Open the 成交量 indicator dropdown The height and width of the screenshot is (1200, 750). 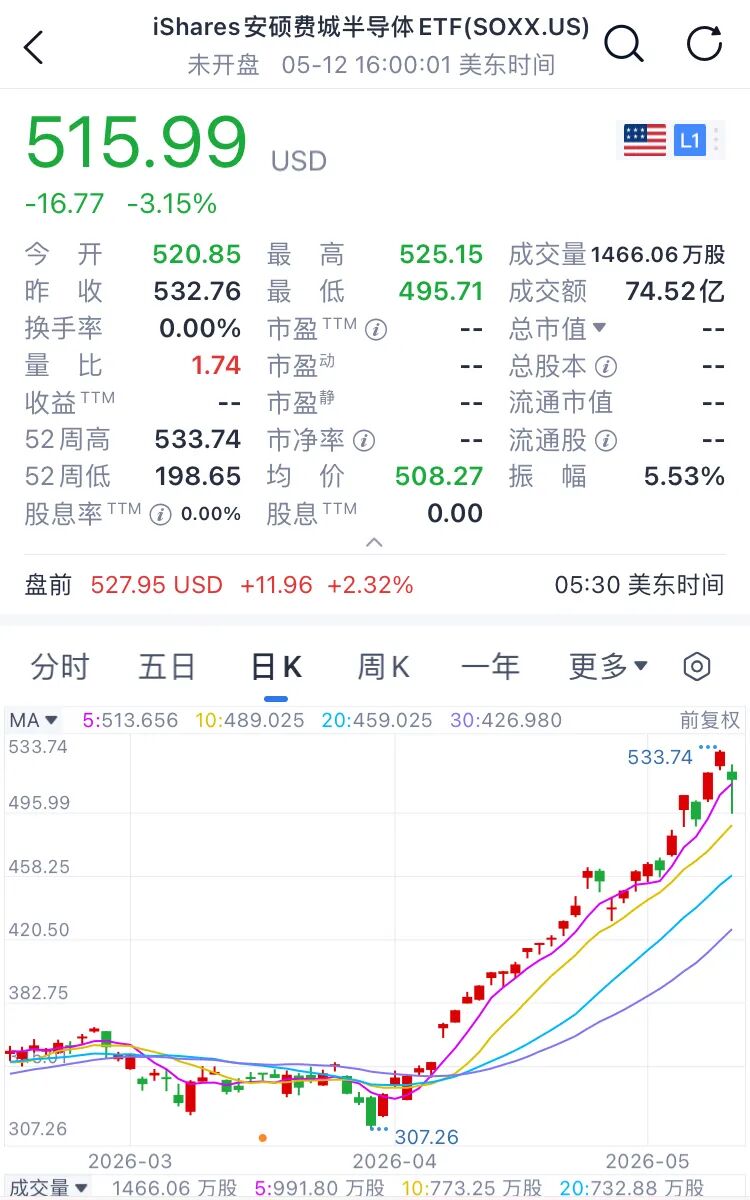click(48, 1188)
